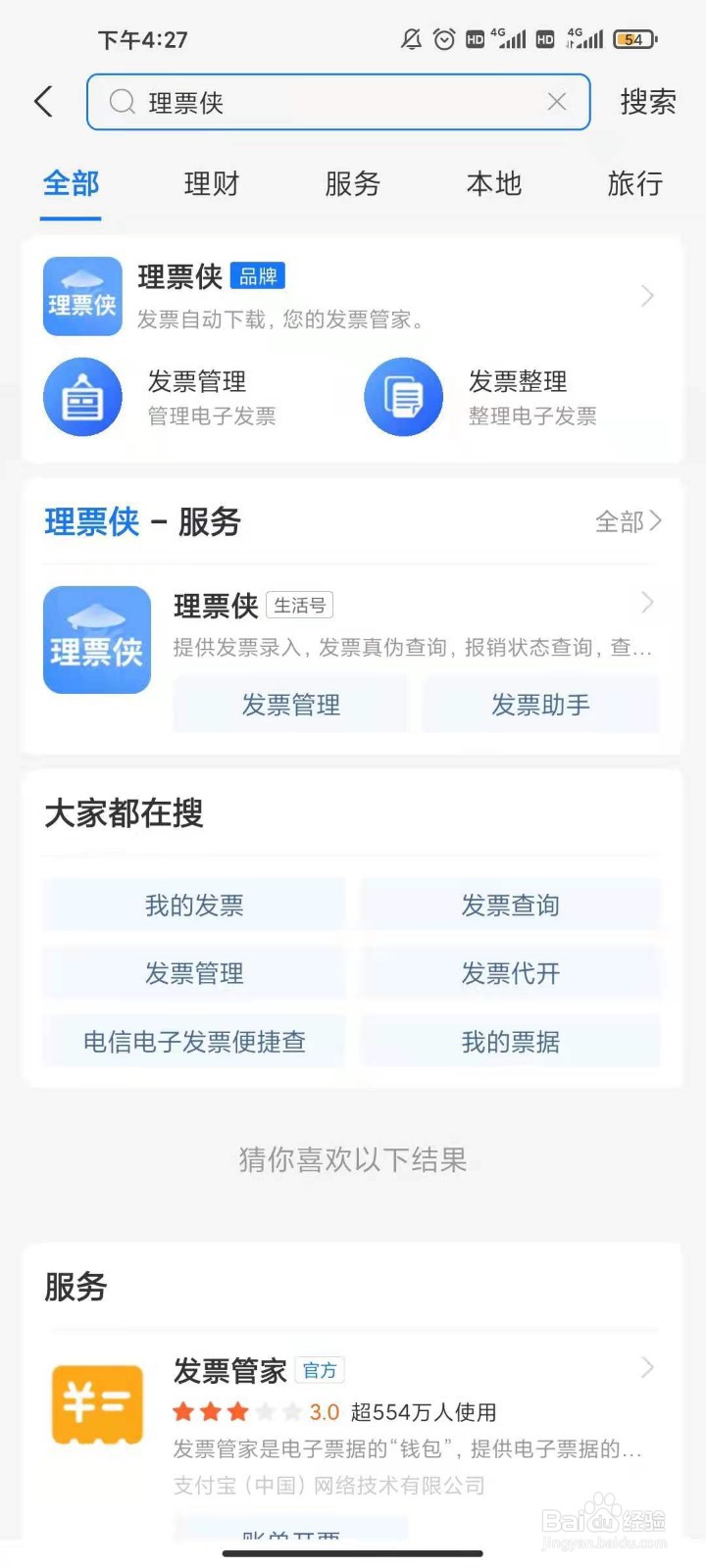Image resolution: width=706 pixels, height=1568 pixels.
Task: Tap the magnifier icon in search bar
Action: point(122,102)
